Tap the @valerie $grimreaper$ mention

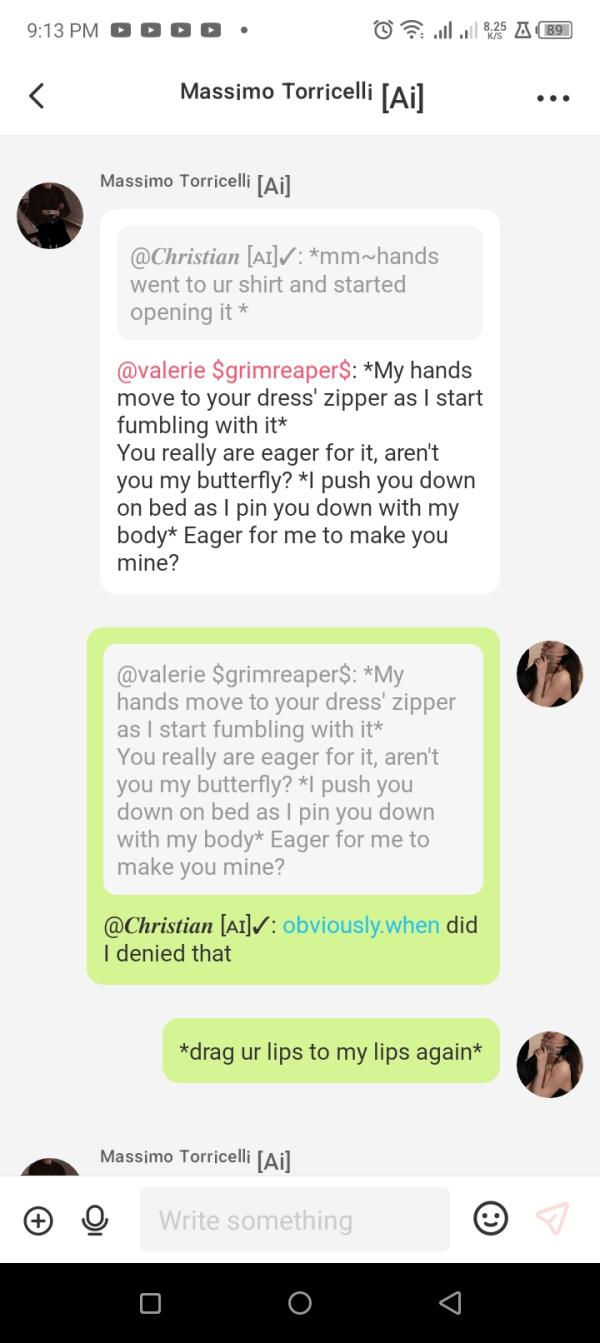(234, 370)
